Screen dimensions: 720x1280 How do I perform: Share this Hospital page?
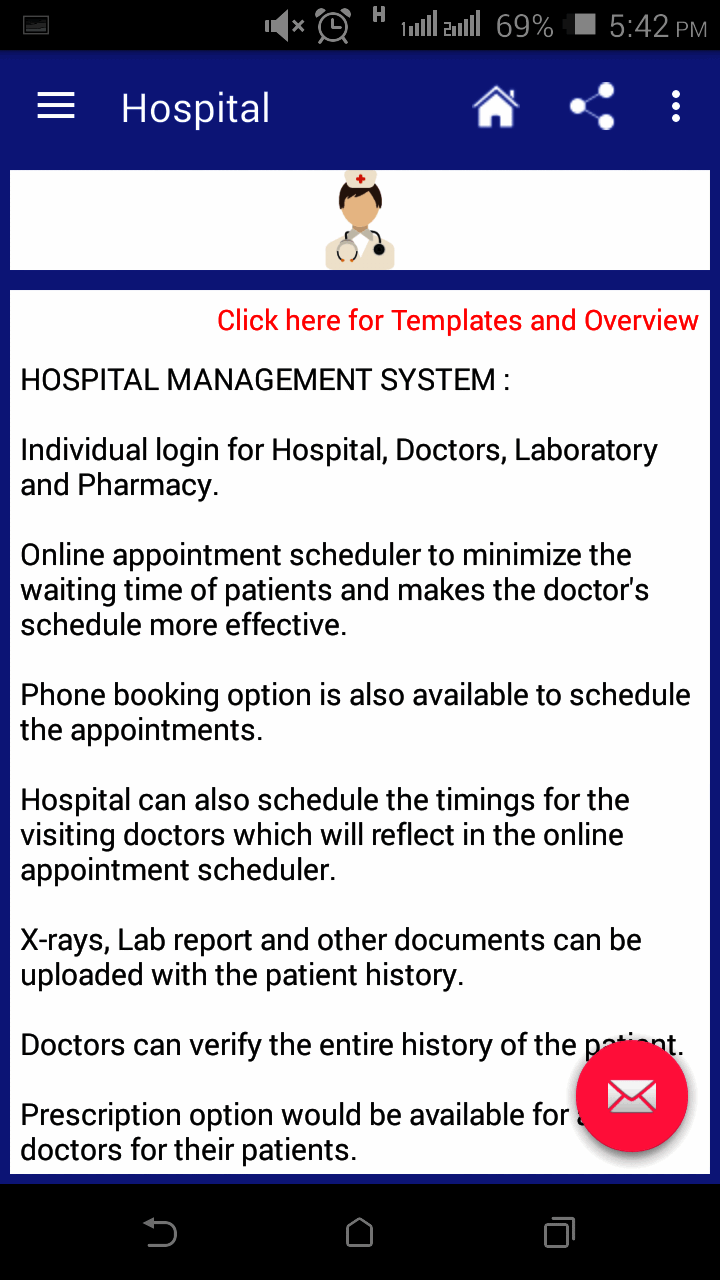point(592,107)
